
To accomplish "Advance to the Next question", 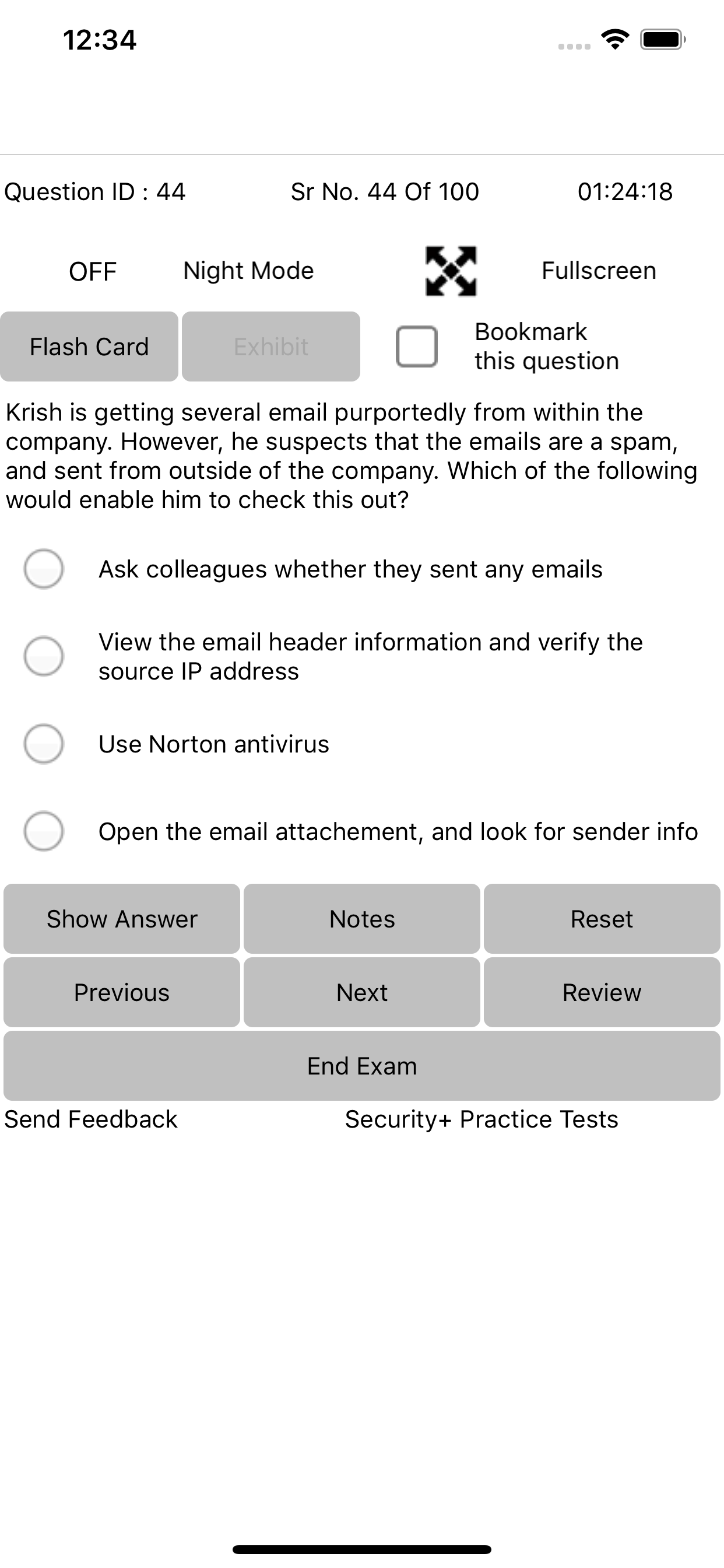I will tap(362, 992).
